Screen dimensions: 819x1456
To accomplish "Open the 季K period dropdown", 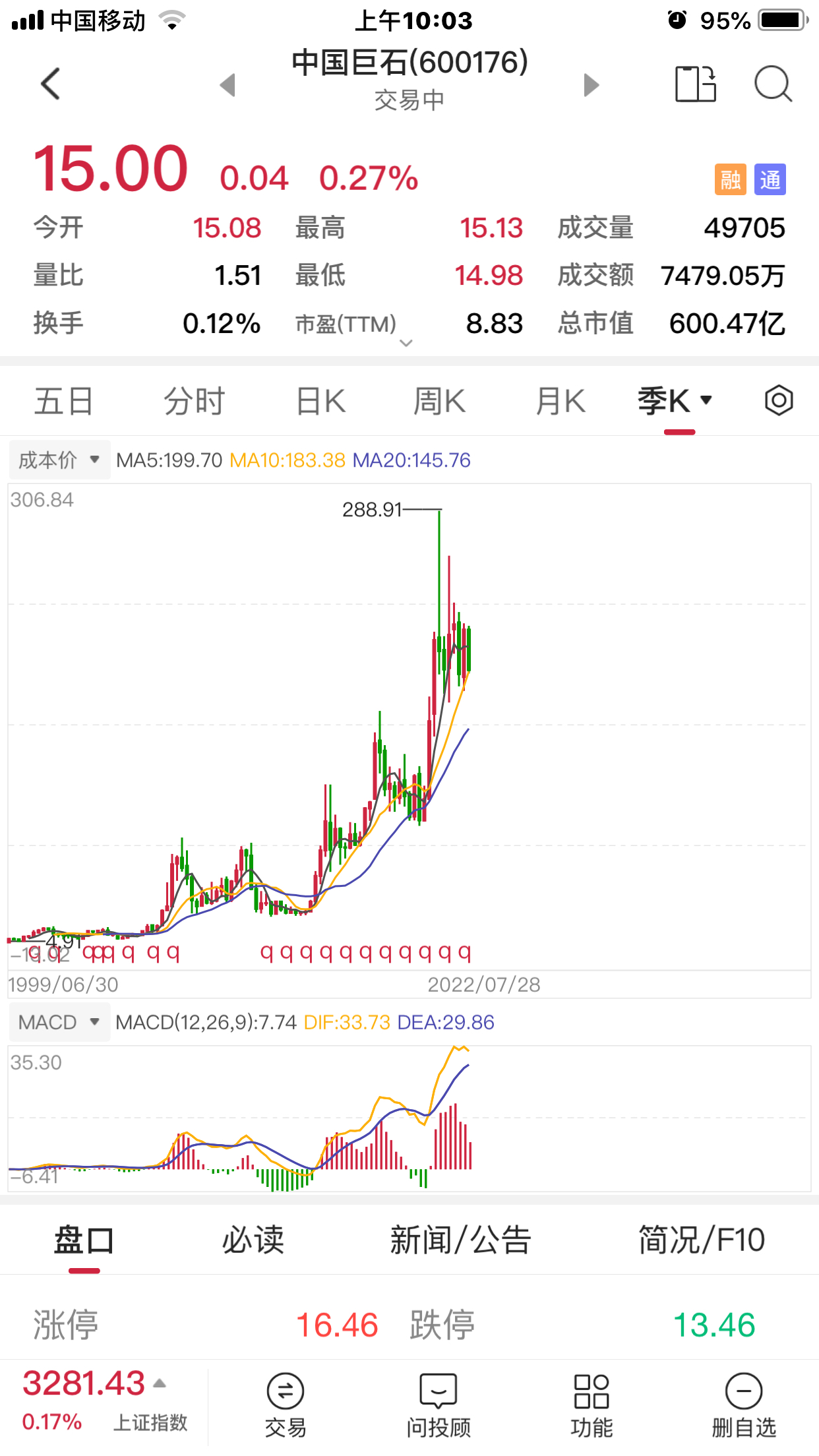I will pyautogui.click(x=675, y=401).
